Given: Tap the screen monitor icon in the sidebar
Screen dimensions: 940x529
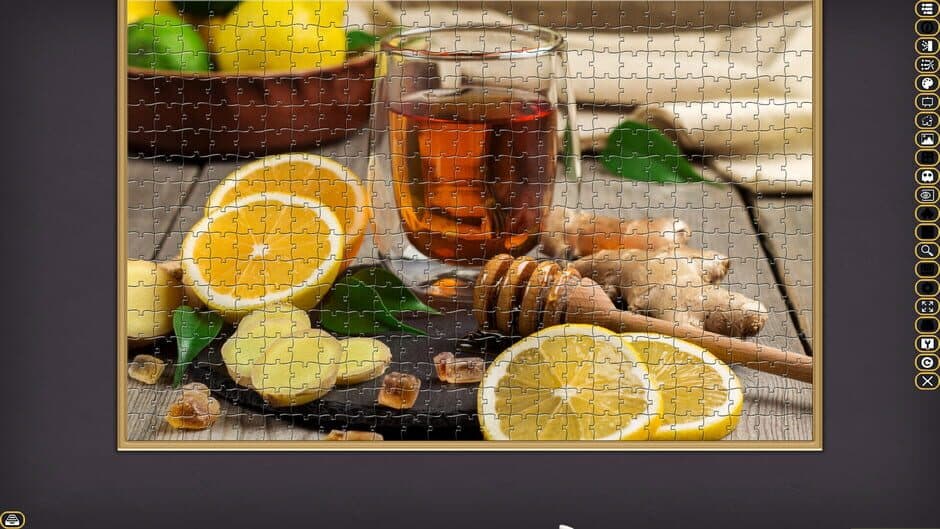Looking at the screenshot, I should [927, 102].
